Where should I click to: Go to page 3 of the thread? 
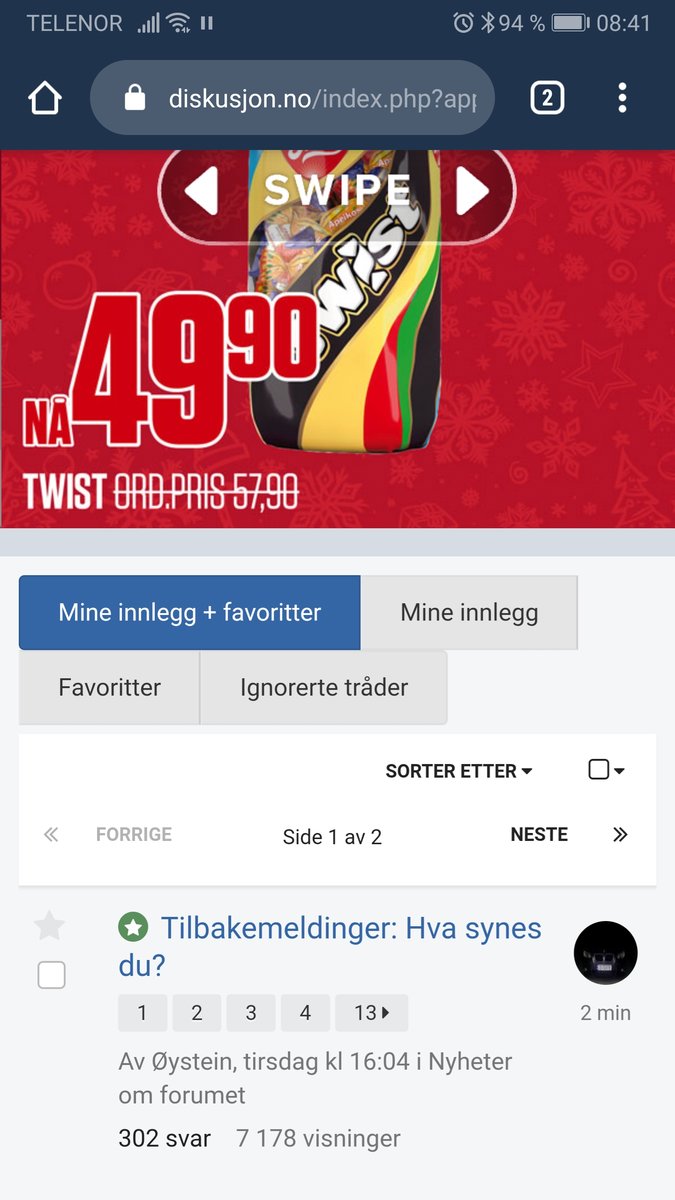coord(251,1013)
